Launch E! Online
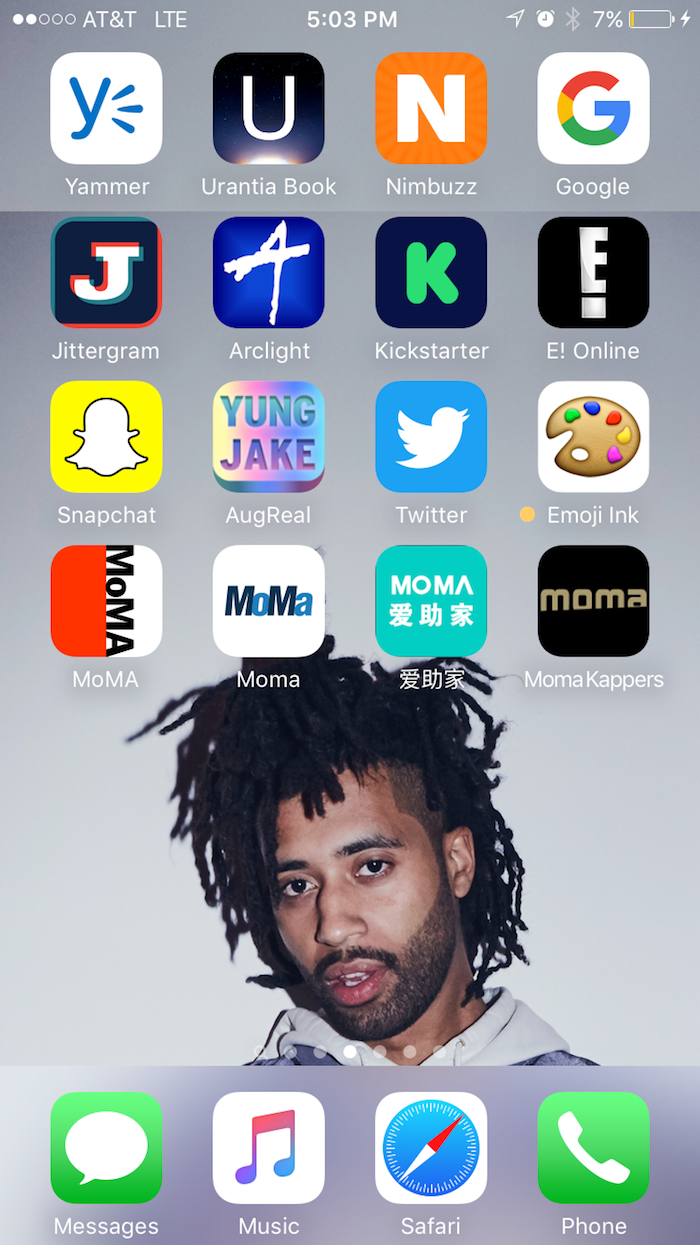This screenshot has height=1245, width=700. point(593,272)
